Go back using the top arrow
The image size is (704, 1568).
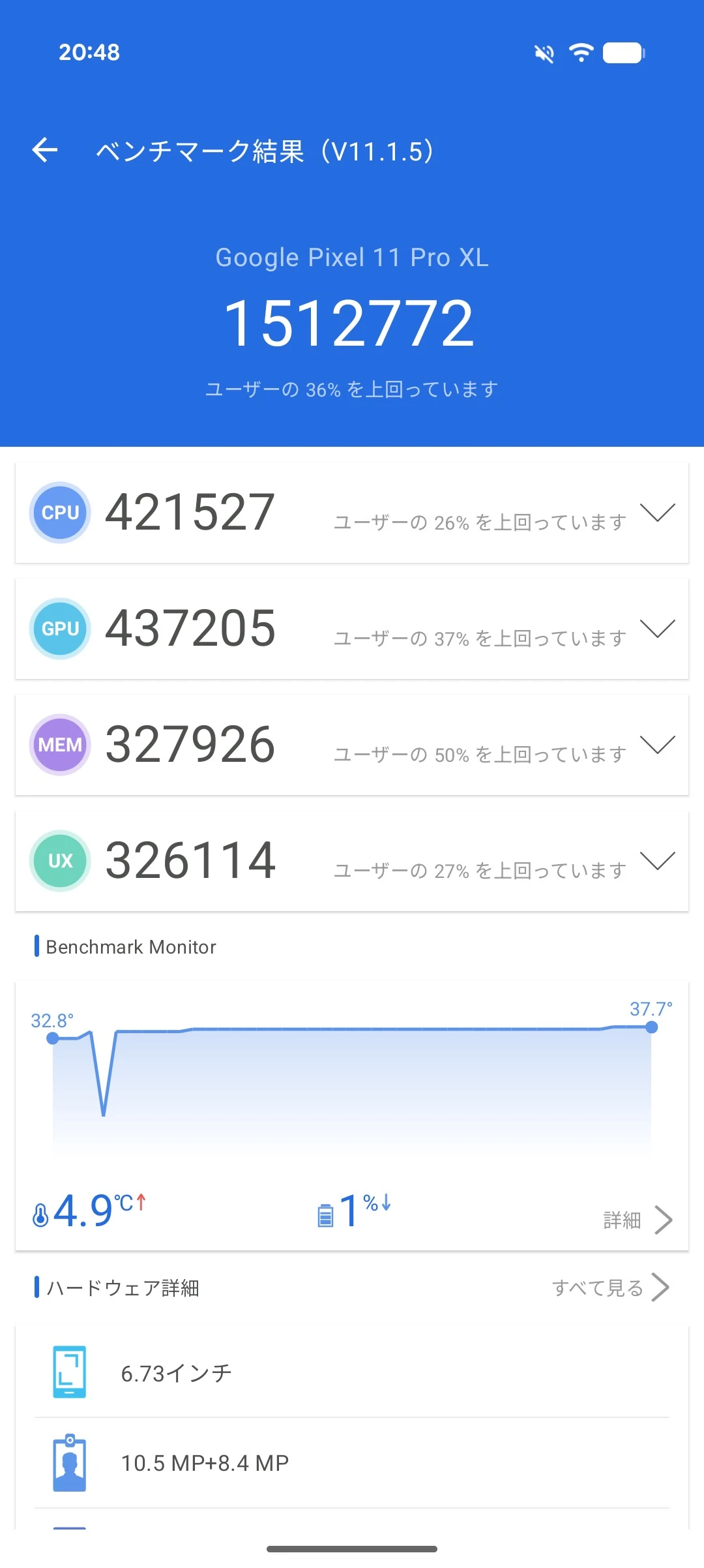click(45, 150)
